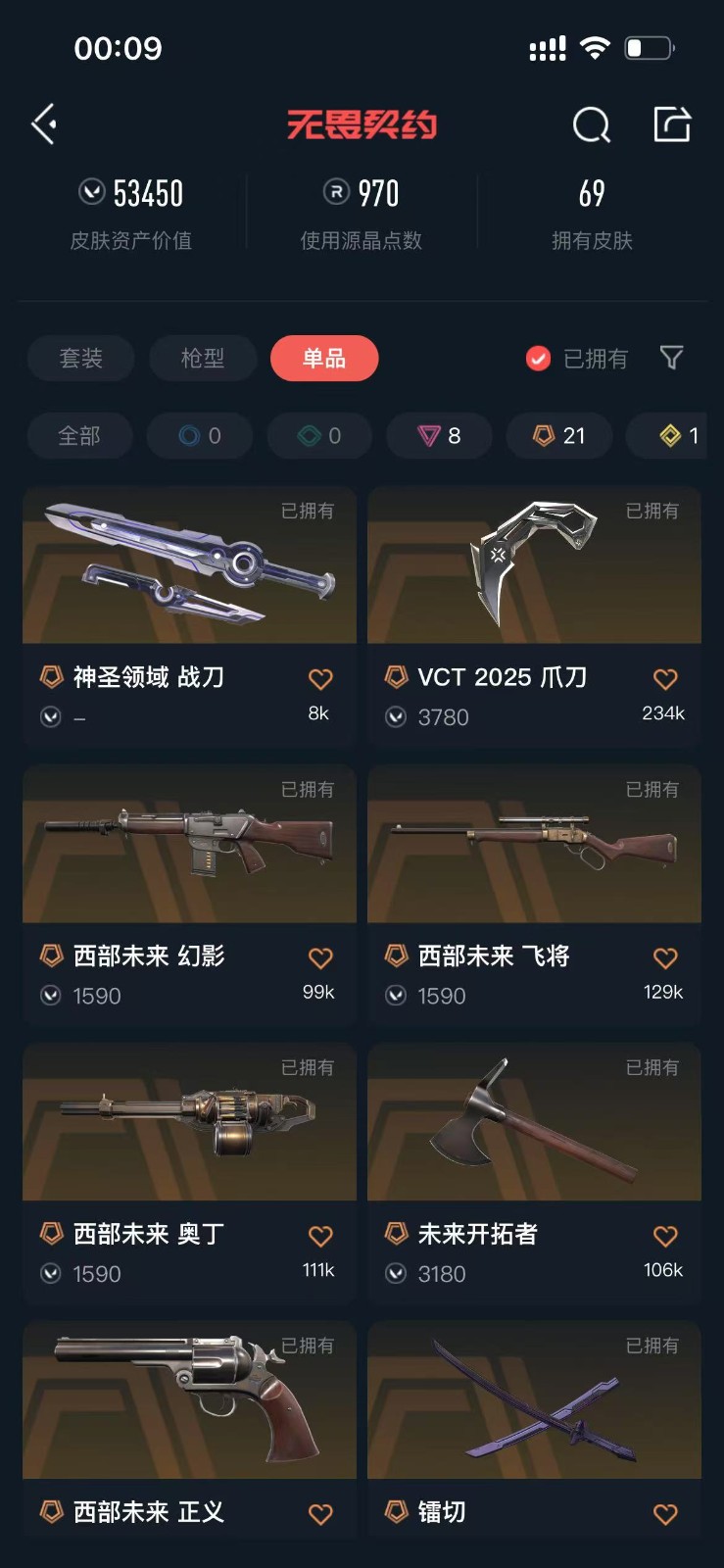Open the search icon in the header
The width and height of the screenshot is (724, 1568).
(591, 125)
